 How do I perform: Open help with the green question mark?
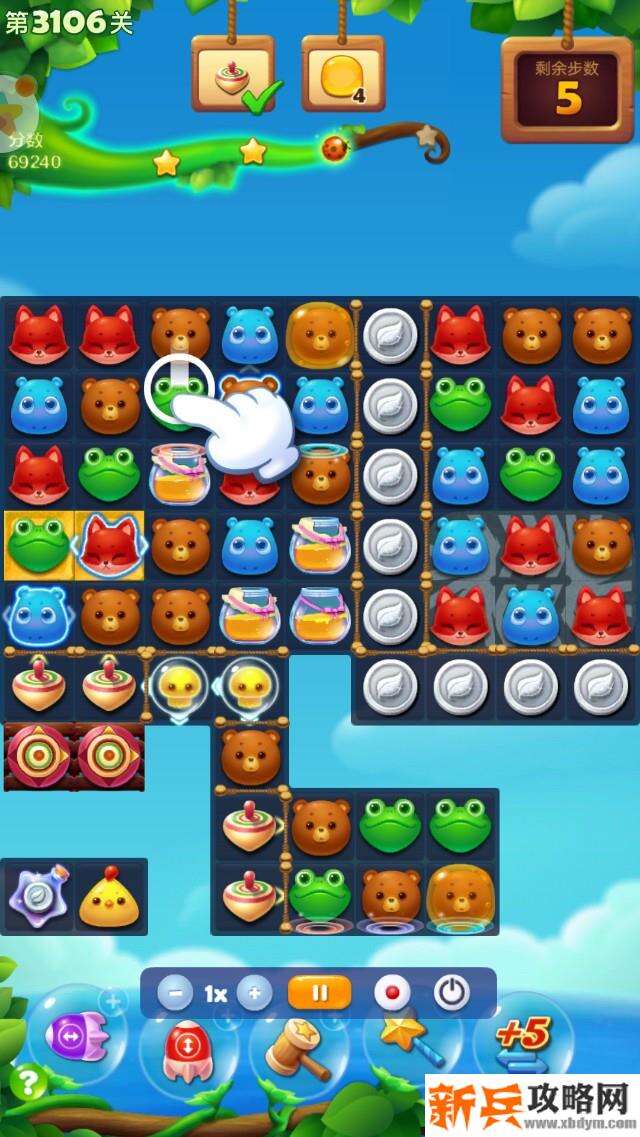pos(31,1081)
